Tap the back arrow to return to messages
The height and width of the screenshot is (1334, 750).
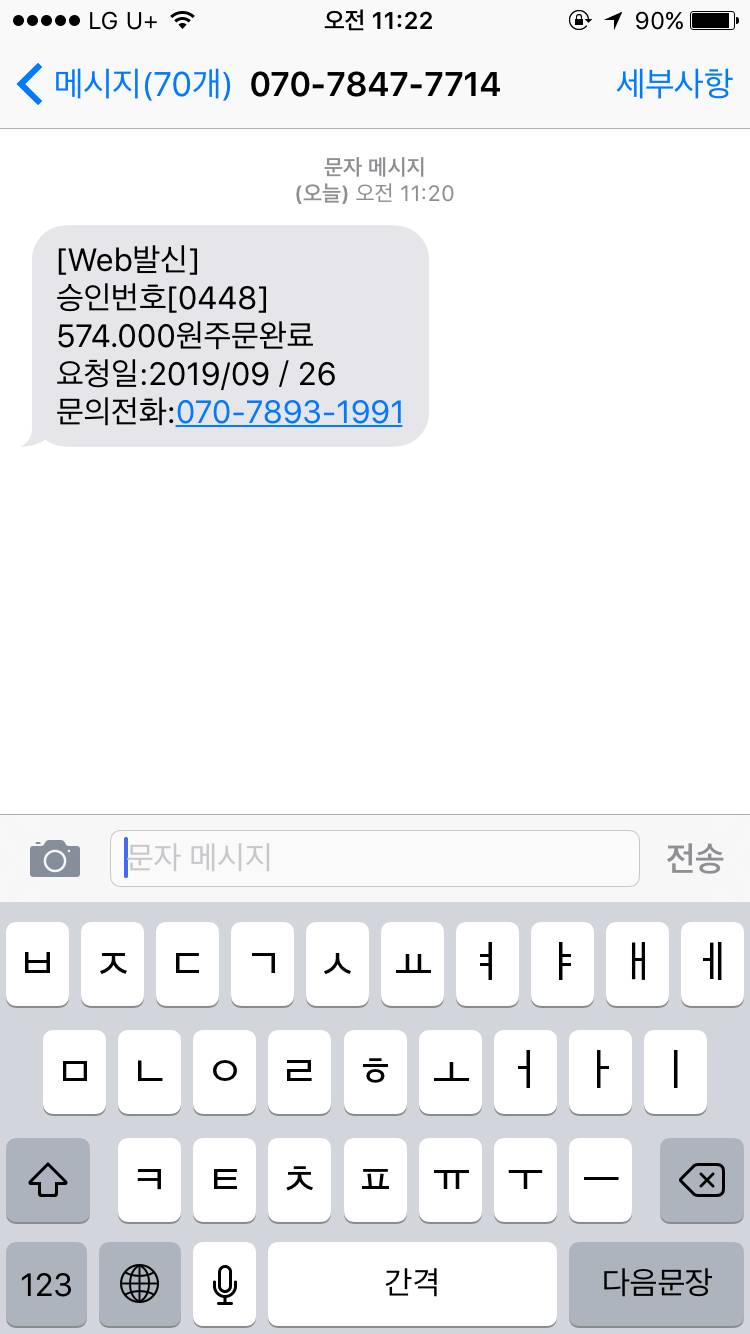tap(28, 85)
